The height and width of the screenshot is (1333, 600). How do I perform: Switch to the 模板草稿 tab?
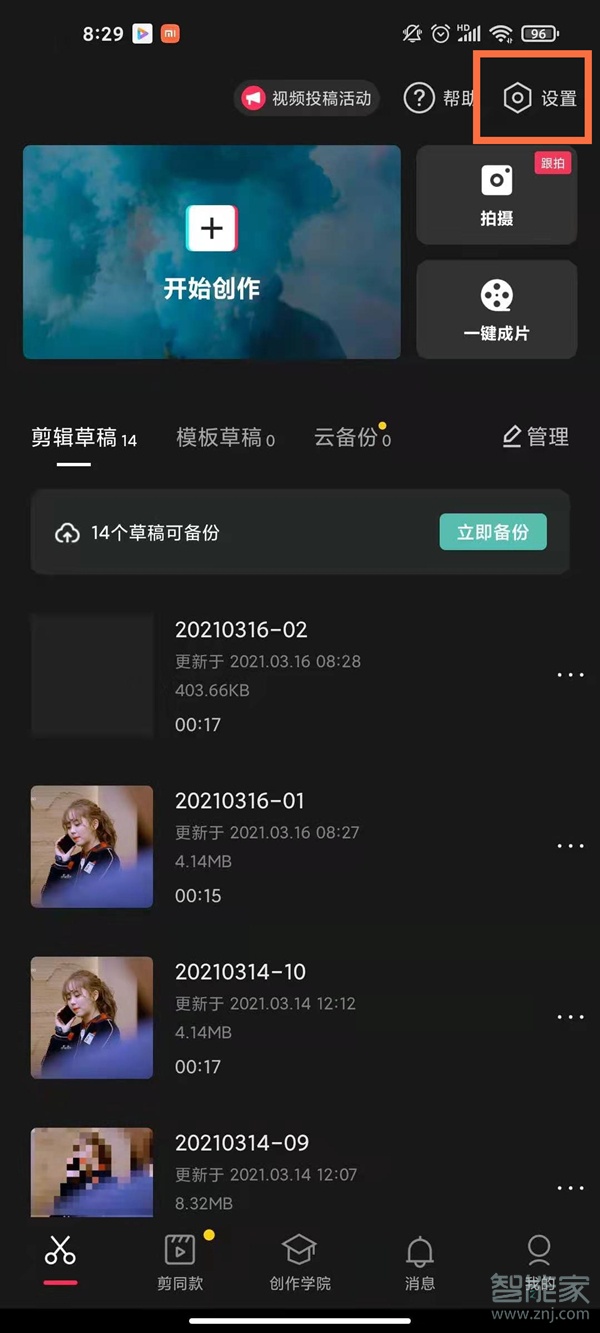coord(225,437)
